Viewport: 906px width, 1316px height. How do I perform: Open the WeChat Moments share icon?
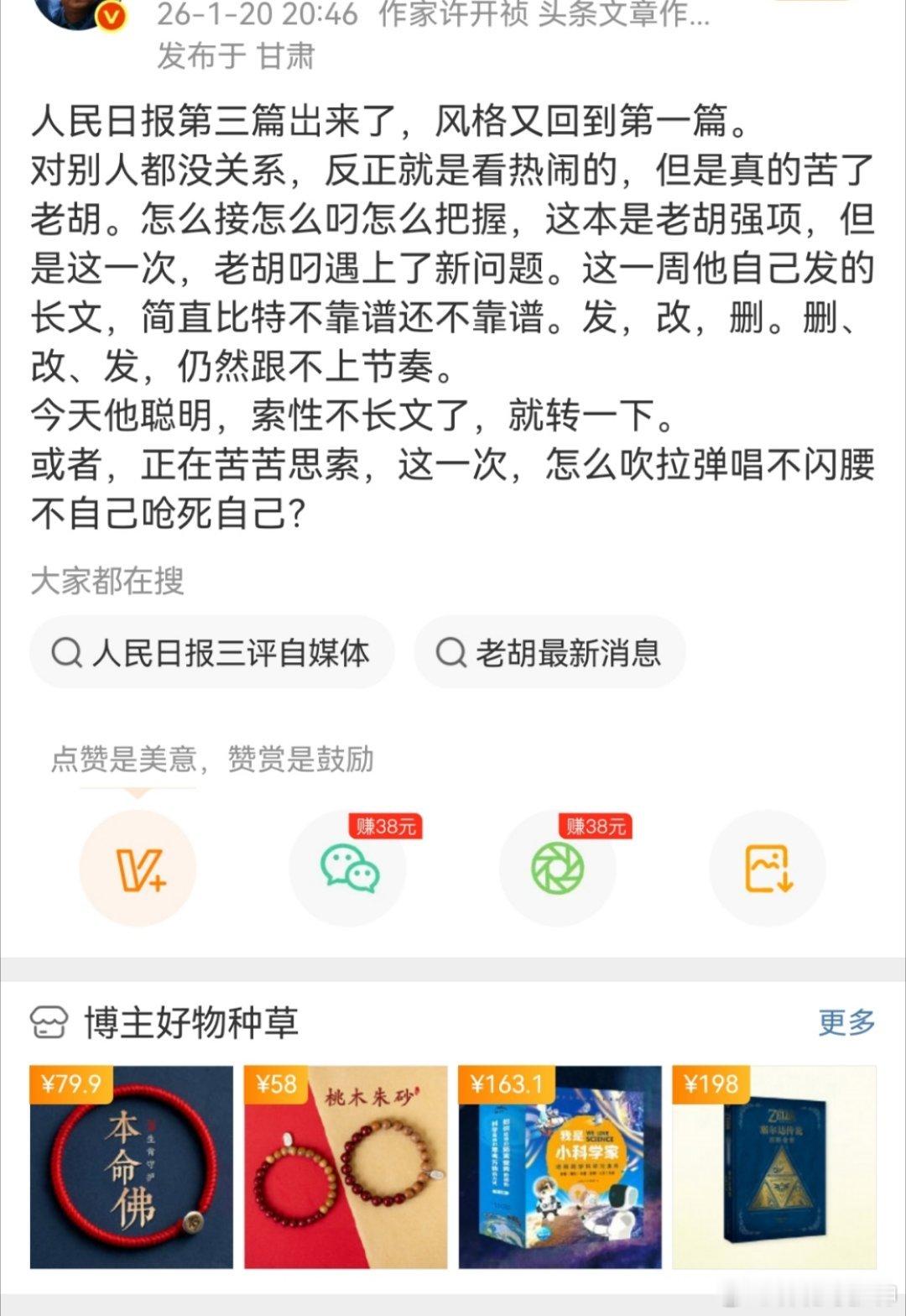[558, 869]
